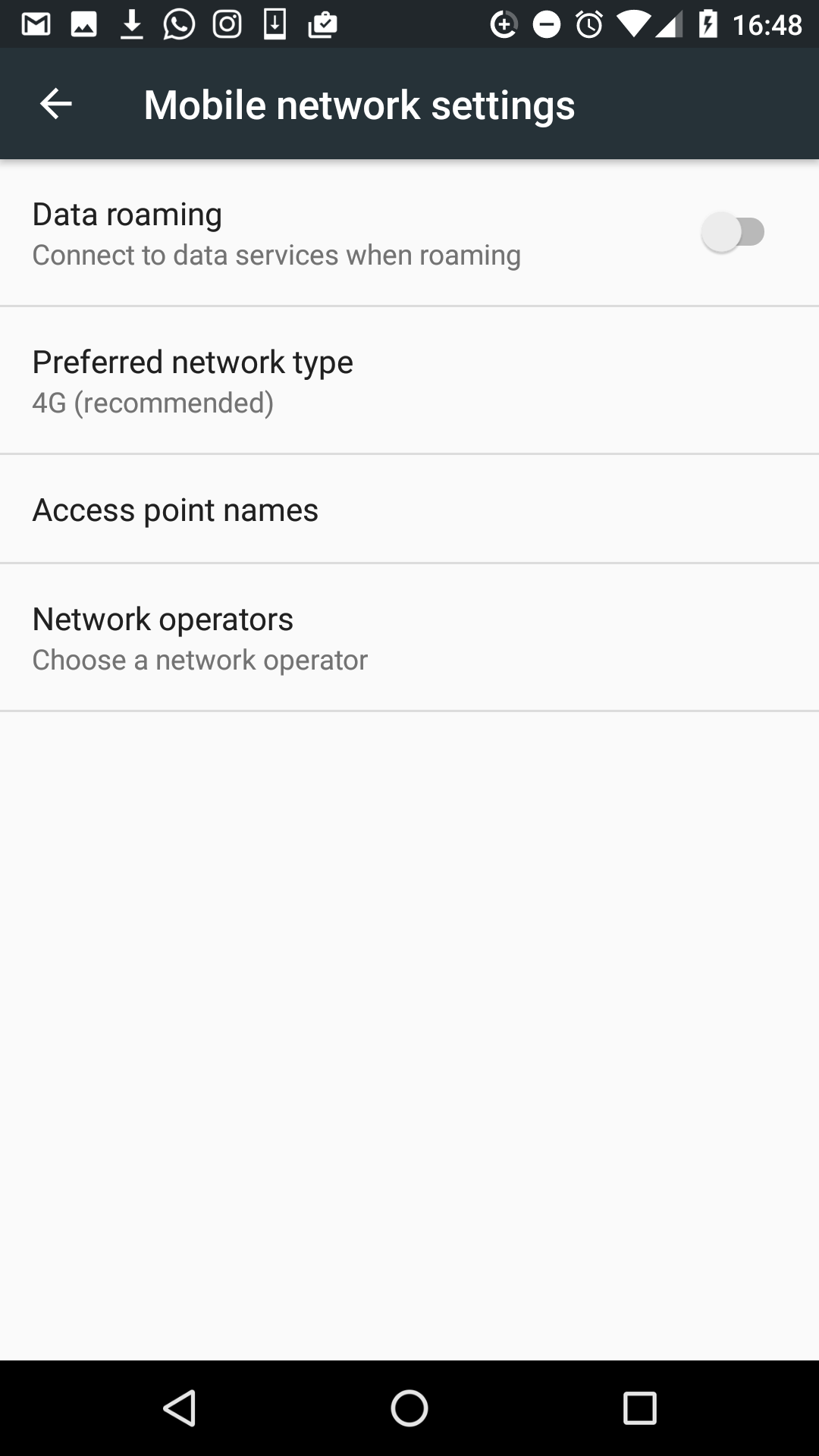Tap the clipboard icon in the status bar

[x=322, y=23]
